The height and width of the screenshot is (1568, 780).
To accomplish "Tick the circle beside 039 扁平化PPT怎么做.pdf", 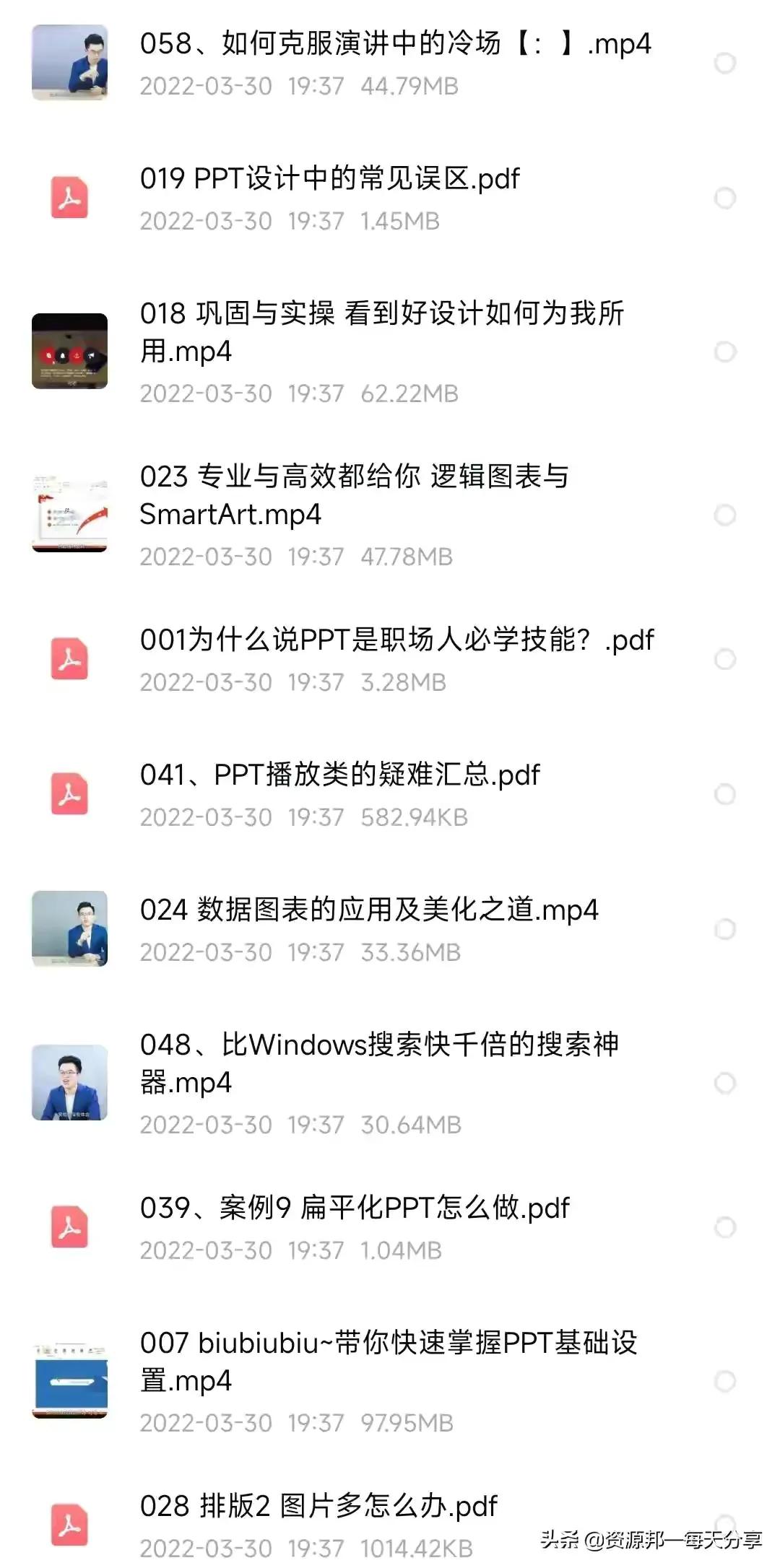I will click(724, 1227).
